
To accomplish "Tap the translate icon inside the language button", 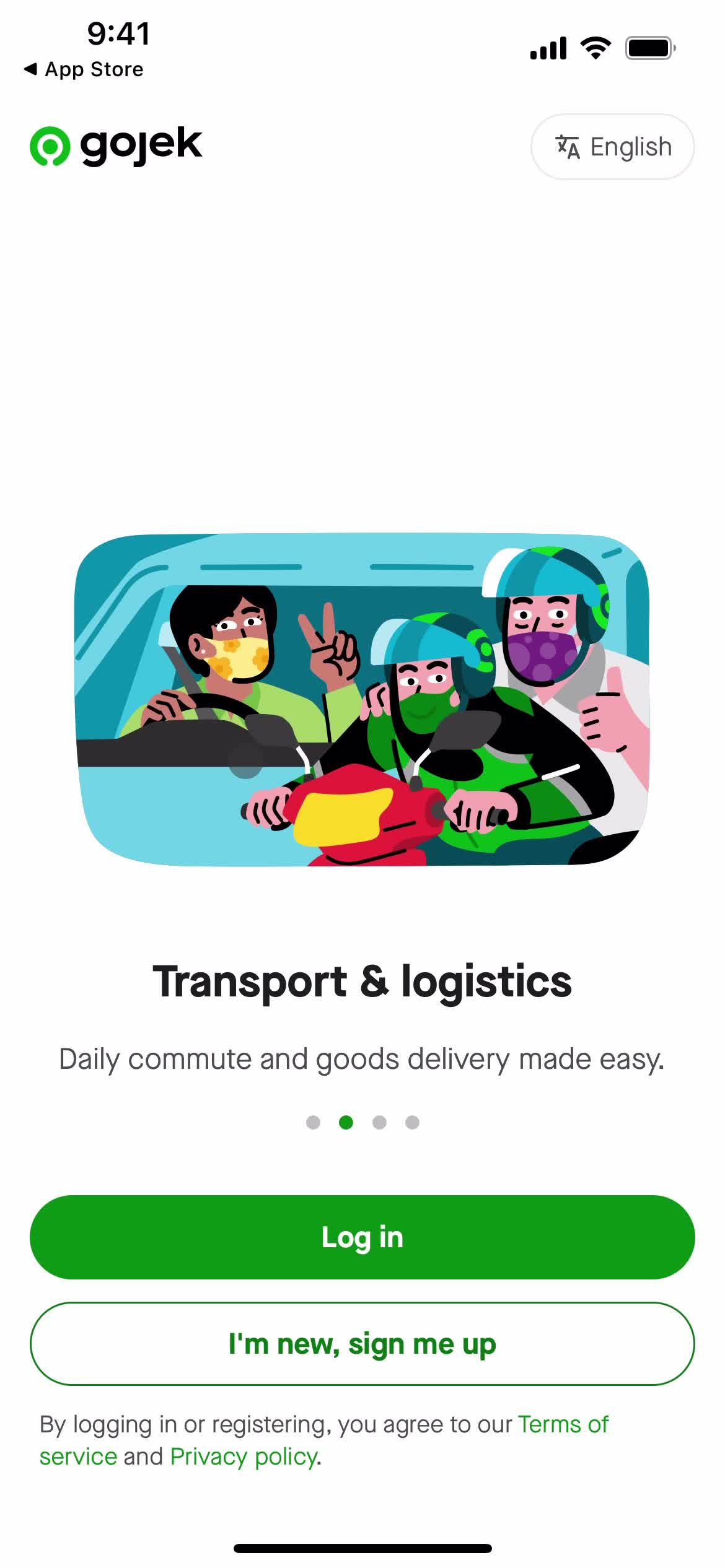I will coord(568,147).
